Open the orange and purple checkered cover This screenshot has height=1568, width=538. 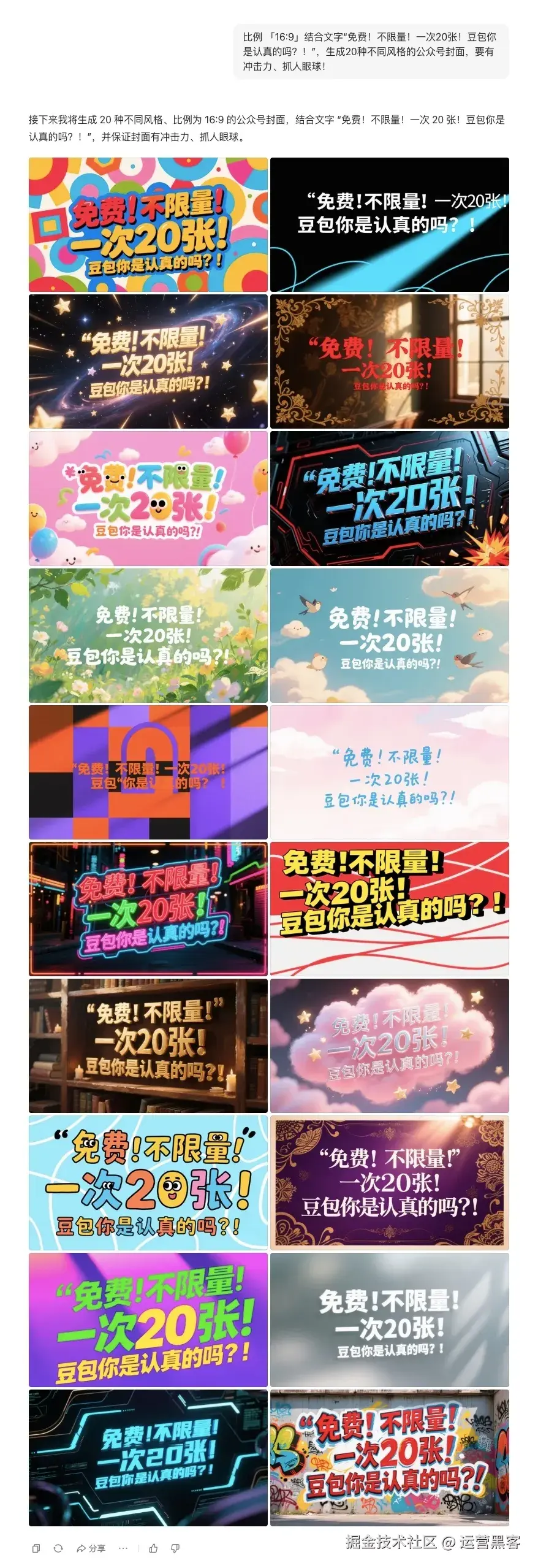point(148,772)
